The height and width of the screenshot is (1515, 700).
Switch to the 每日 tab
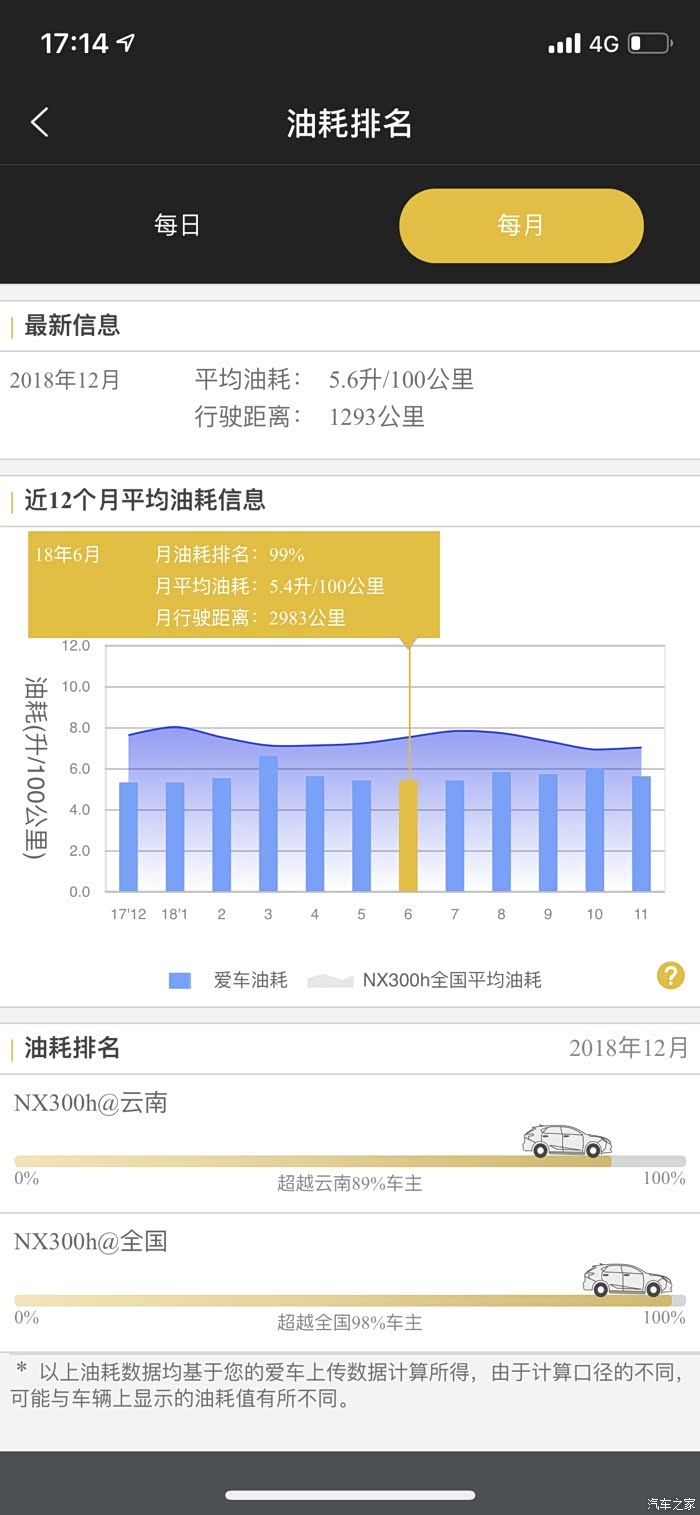tap(177, 225)
